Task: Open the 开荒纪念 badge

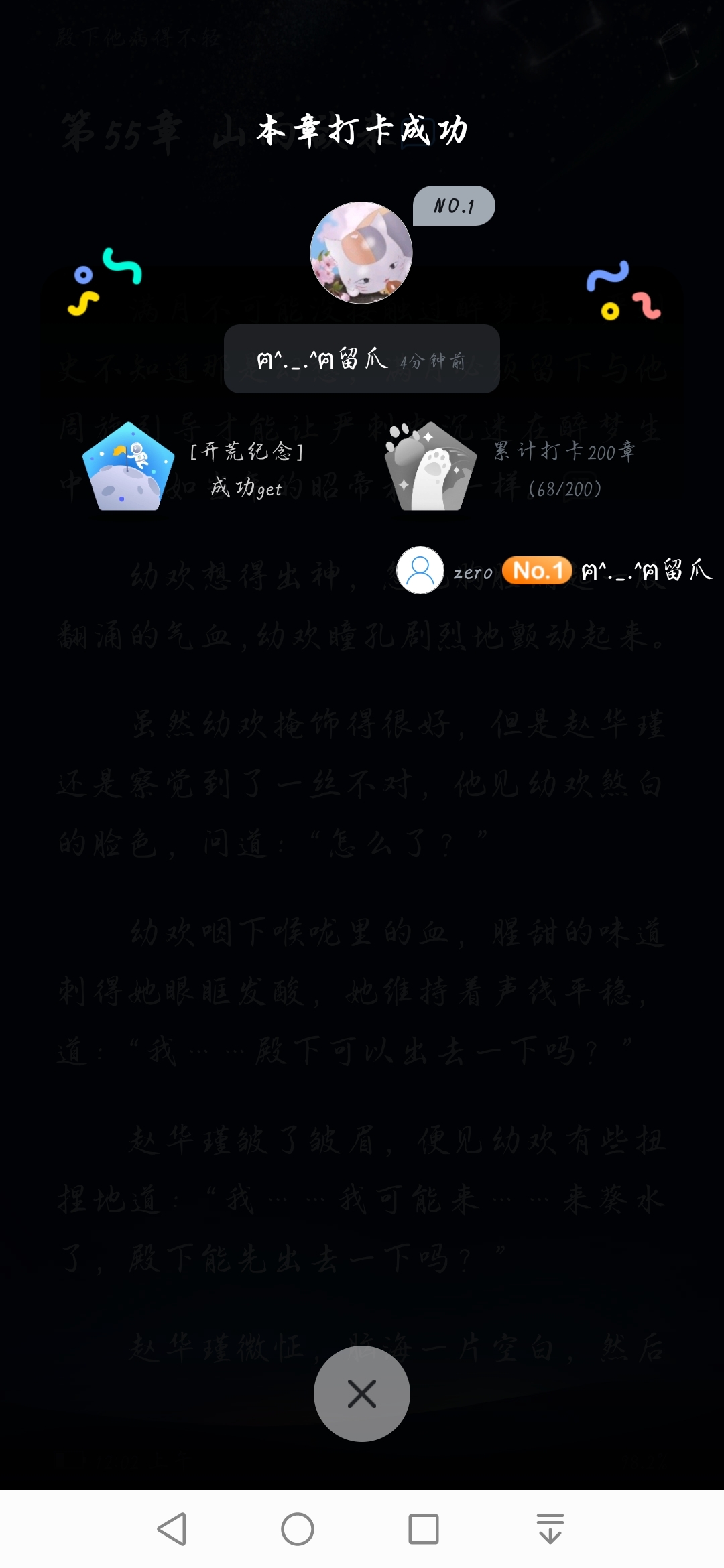Action: coord(127,467)
